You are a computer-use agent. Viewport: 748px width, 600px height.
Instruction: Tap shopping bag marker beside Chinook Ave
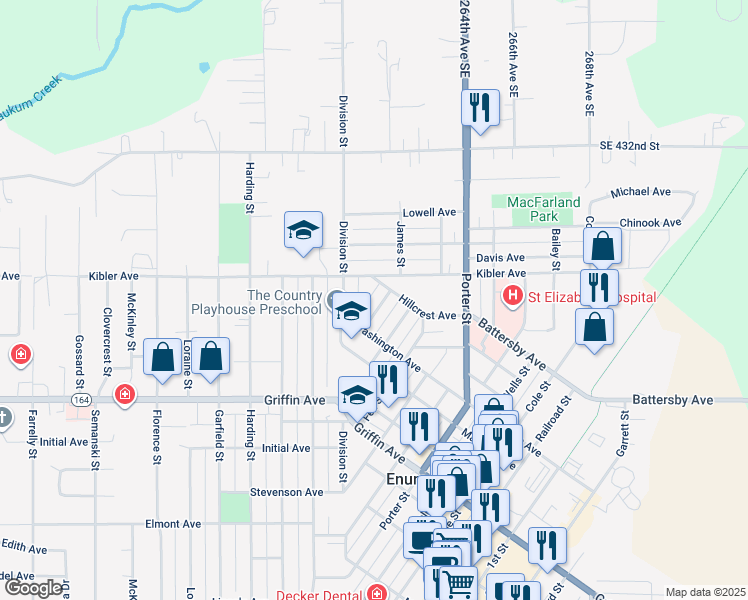(603, 246)
